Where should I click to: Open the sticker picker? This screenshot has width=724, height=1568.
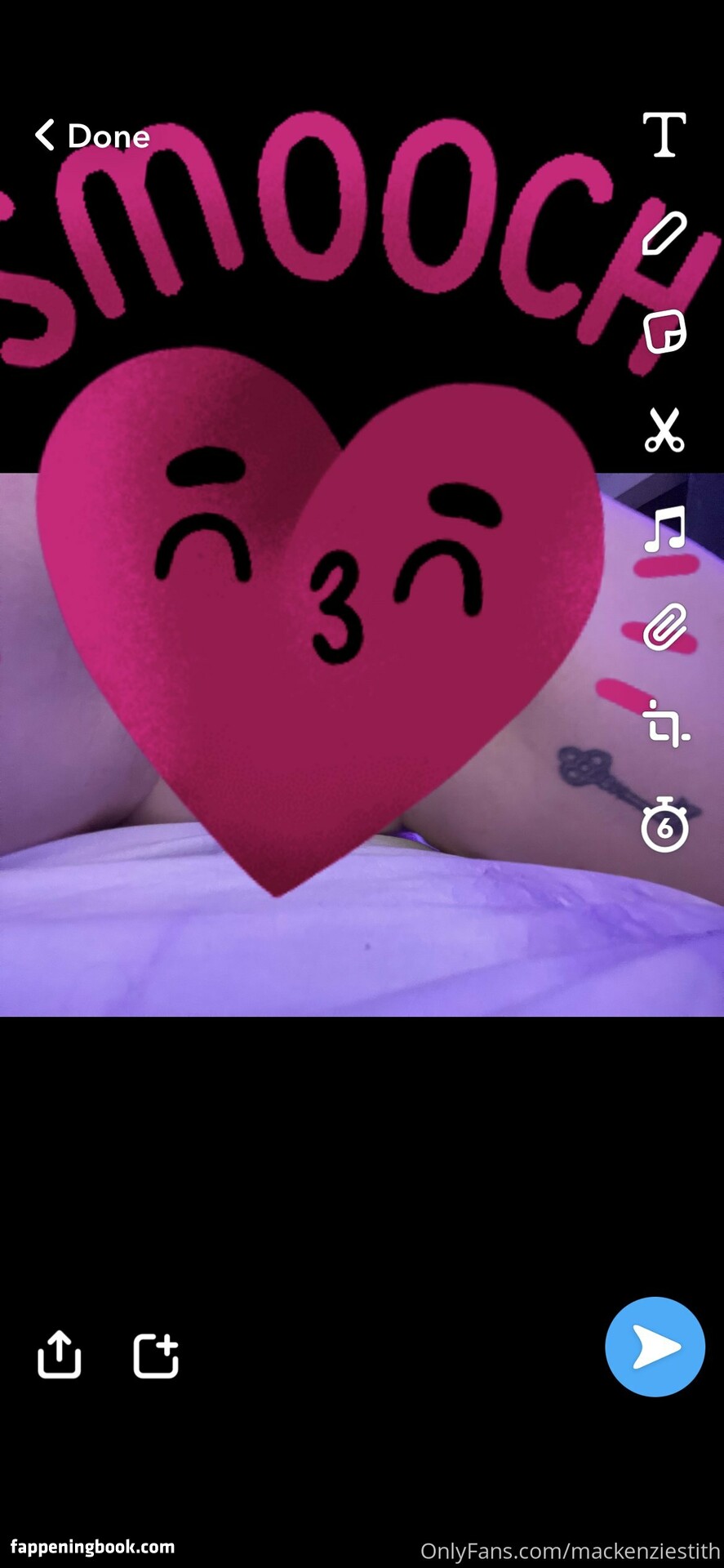tap(664, 332)
